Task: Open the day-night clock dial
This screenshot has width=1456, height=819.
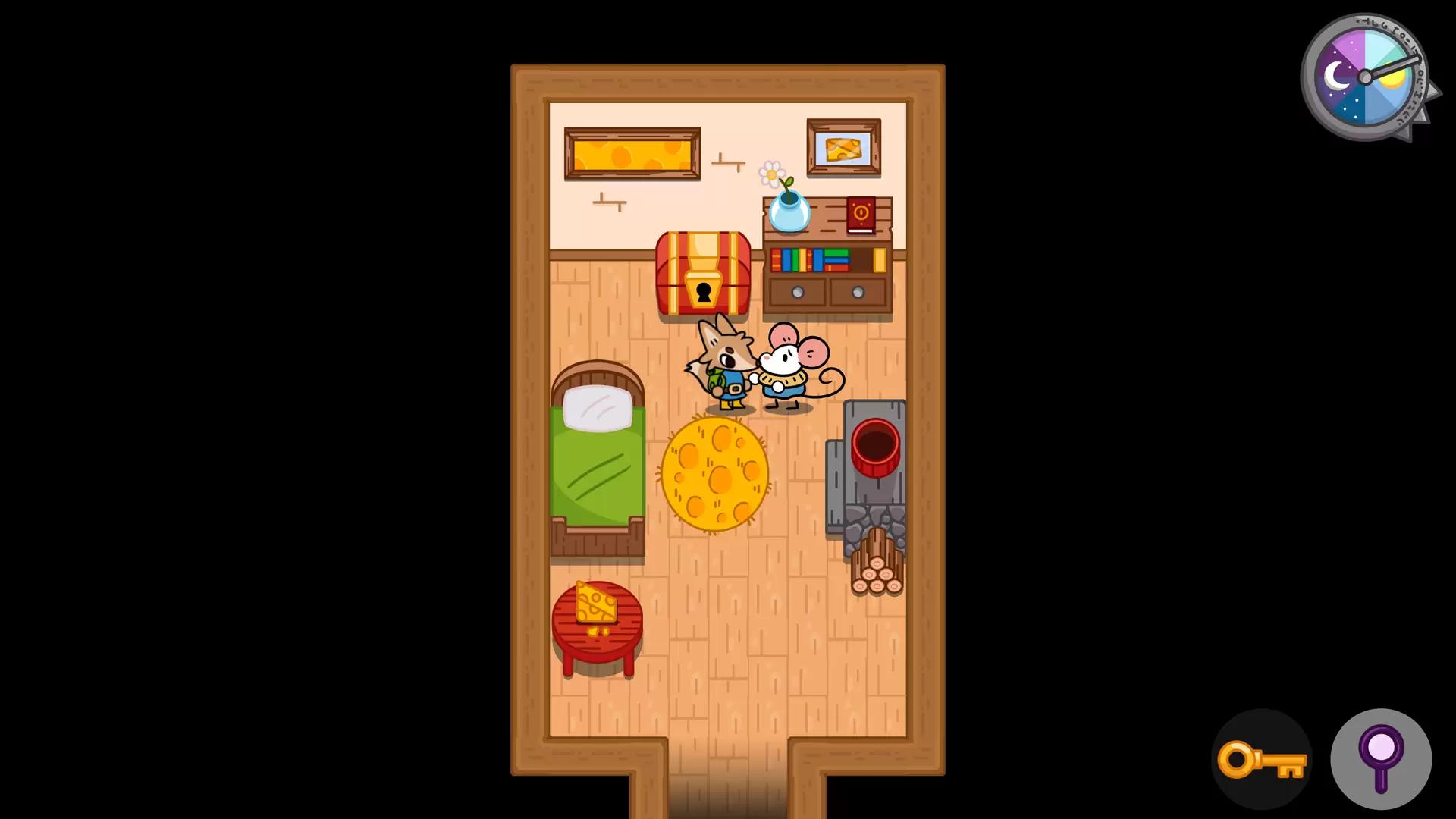Action: click(1365, 77)
